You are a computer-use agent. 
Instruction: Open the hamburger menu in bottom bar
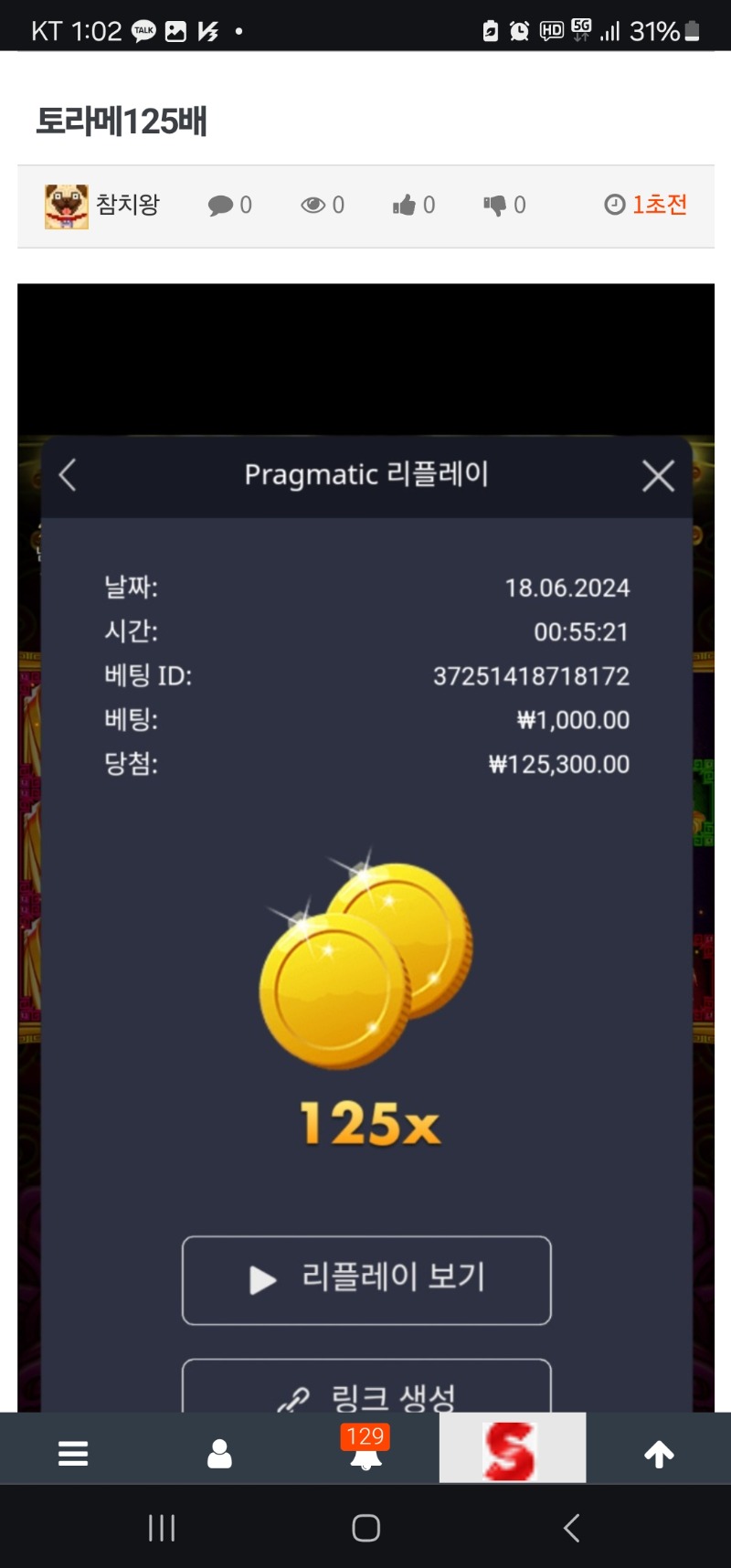pyautogui.click(x=73, y=1453)
